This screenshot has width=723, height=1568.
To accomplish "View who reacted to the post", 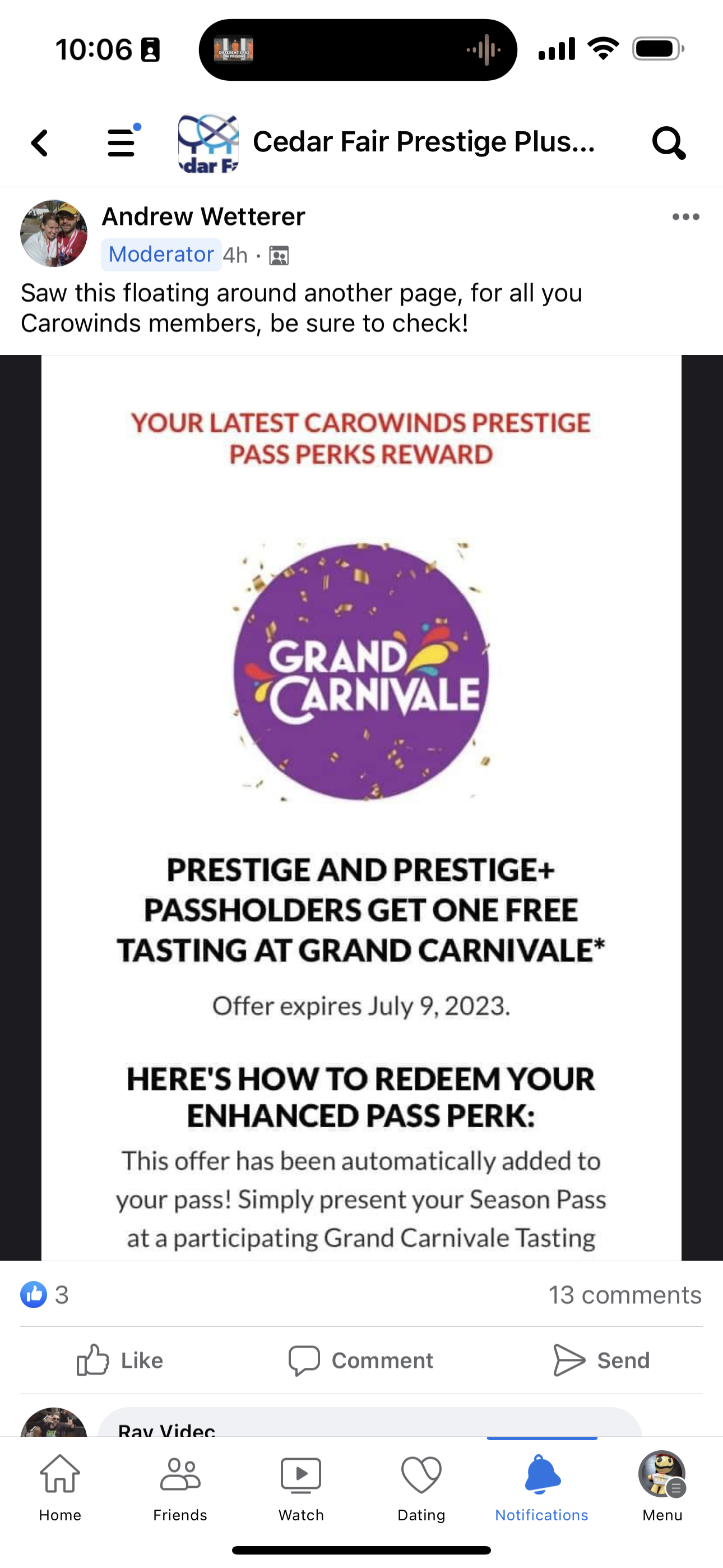I will (x=44, y=1295).
